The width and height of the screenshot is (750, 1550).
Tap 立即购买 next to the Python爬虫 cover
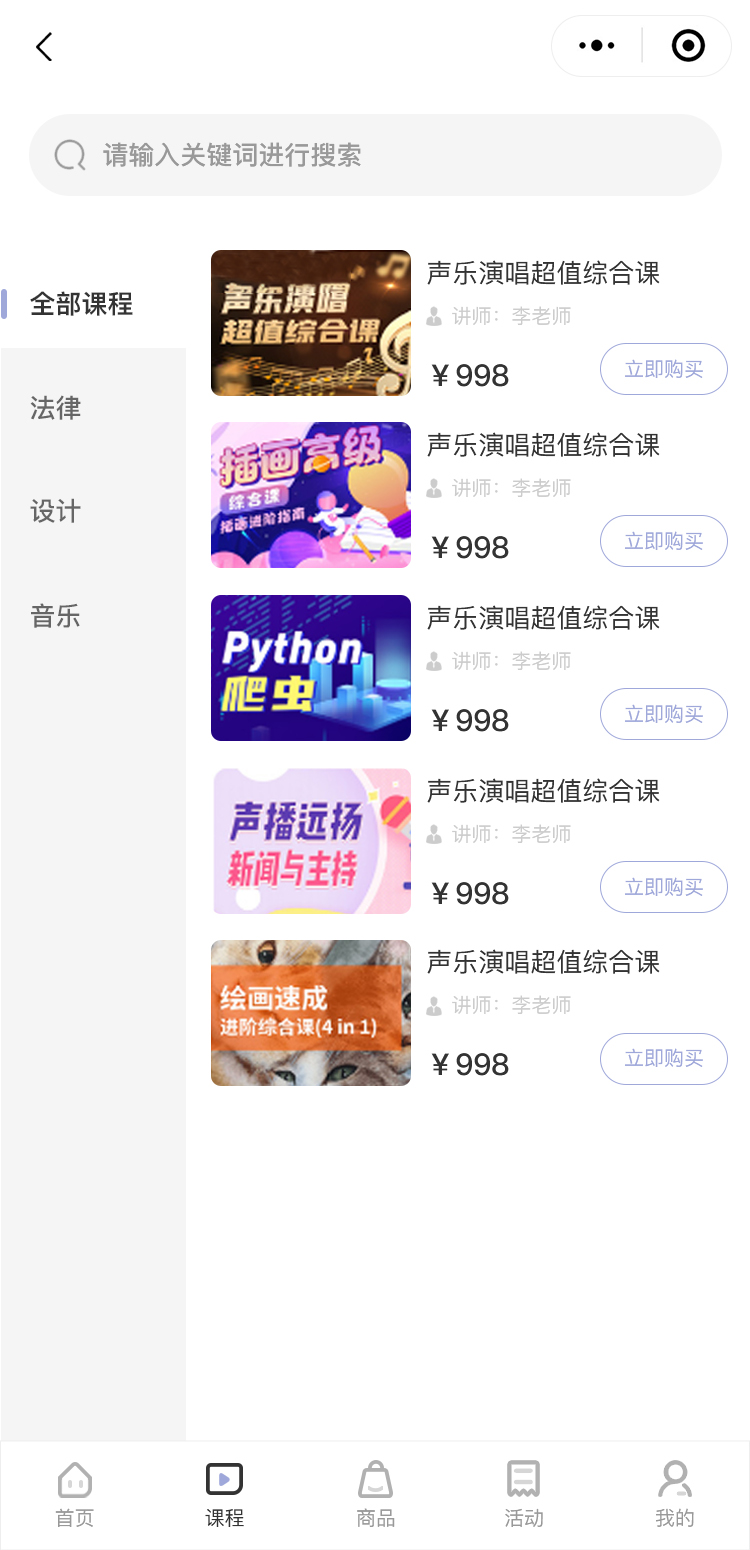pos(663,714)
